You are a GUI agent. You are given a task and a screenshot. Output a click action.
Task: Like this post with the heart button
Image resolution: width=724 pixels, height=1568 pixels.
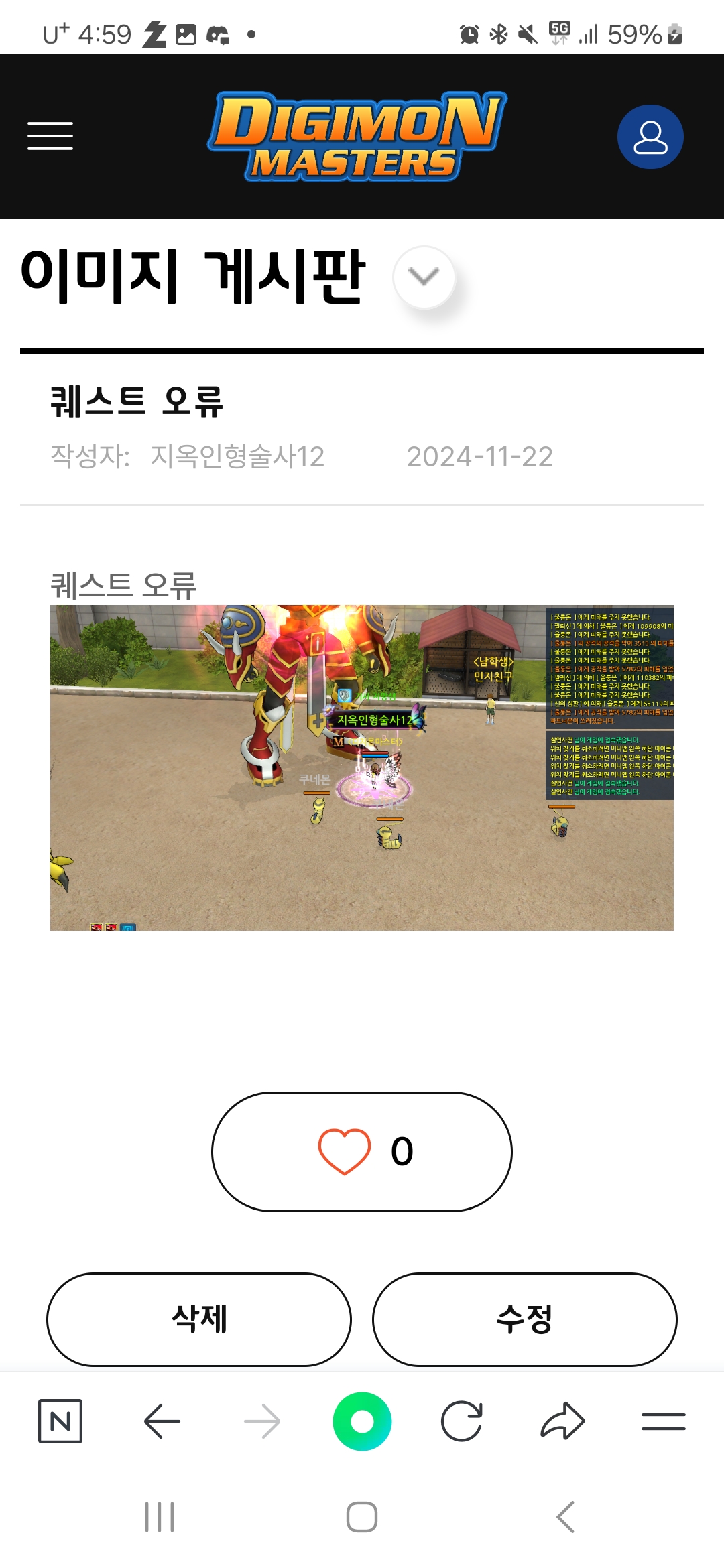[362, 1152]
